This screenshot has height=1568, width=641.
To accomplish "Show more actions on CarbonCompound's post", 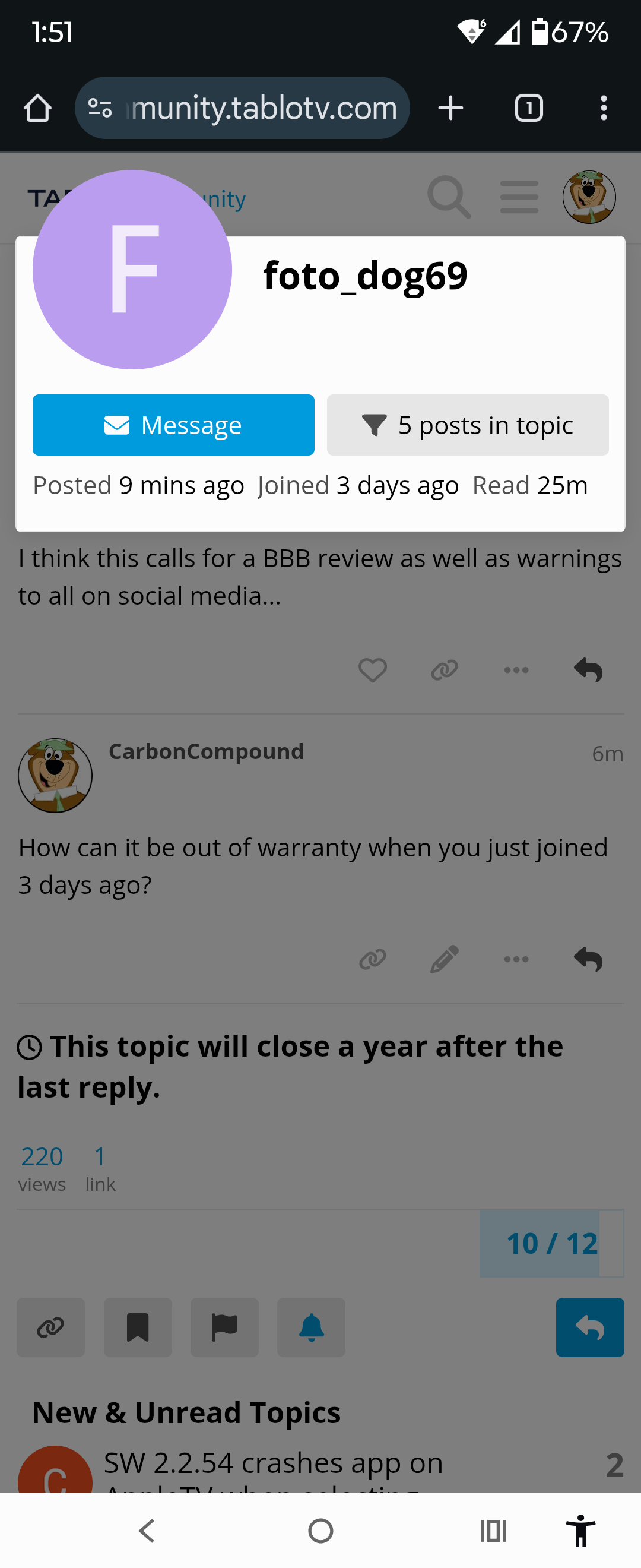I will pyautogui.click(x=516, y=959).
